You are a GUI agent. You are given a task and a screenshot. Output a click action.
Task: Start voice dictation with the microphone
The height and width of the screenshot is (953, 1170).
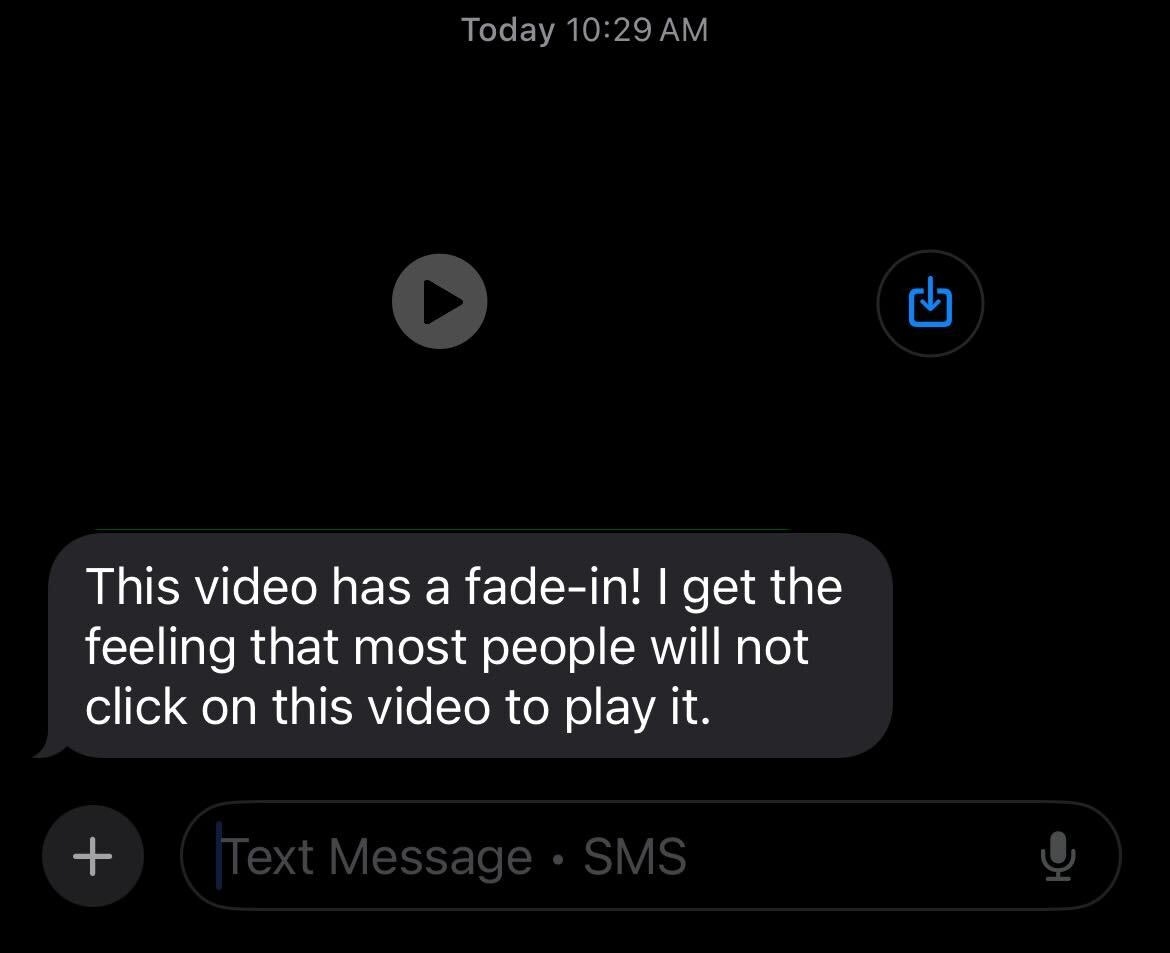[x=1058, y=857]
